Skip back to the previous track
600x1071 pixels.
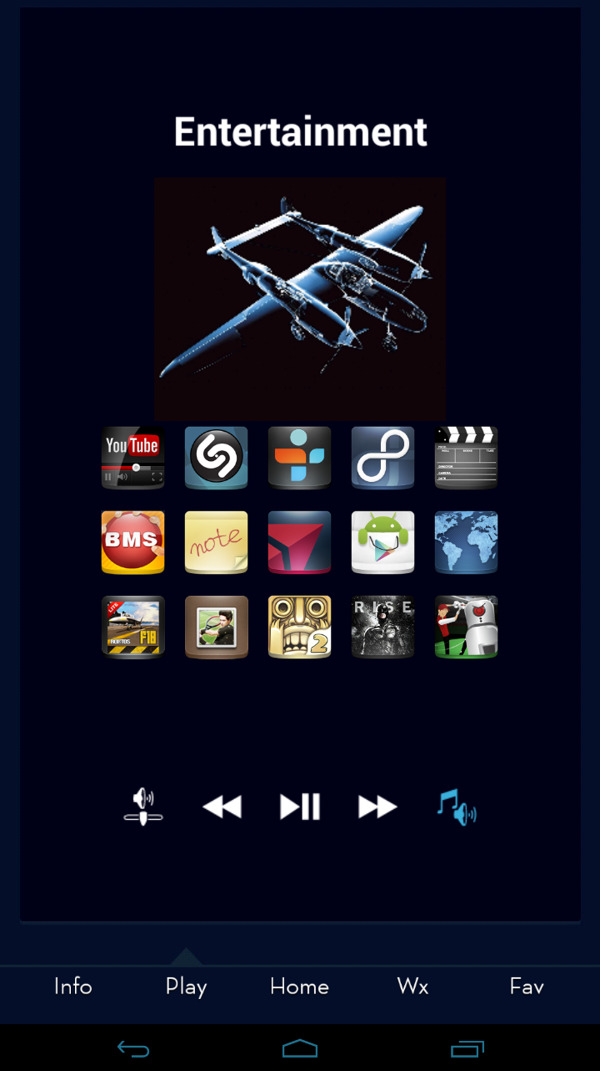point(222,807)
